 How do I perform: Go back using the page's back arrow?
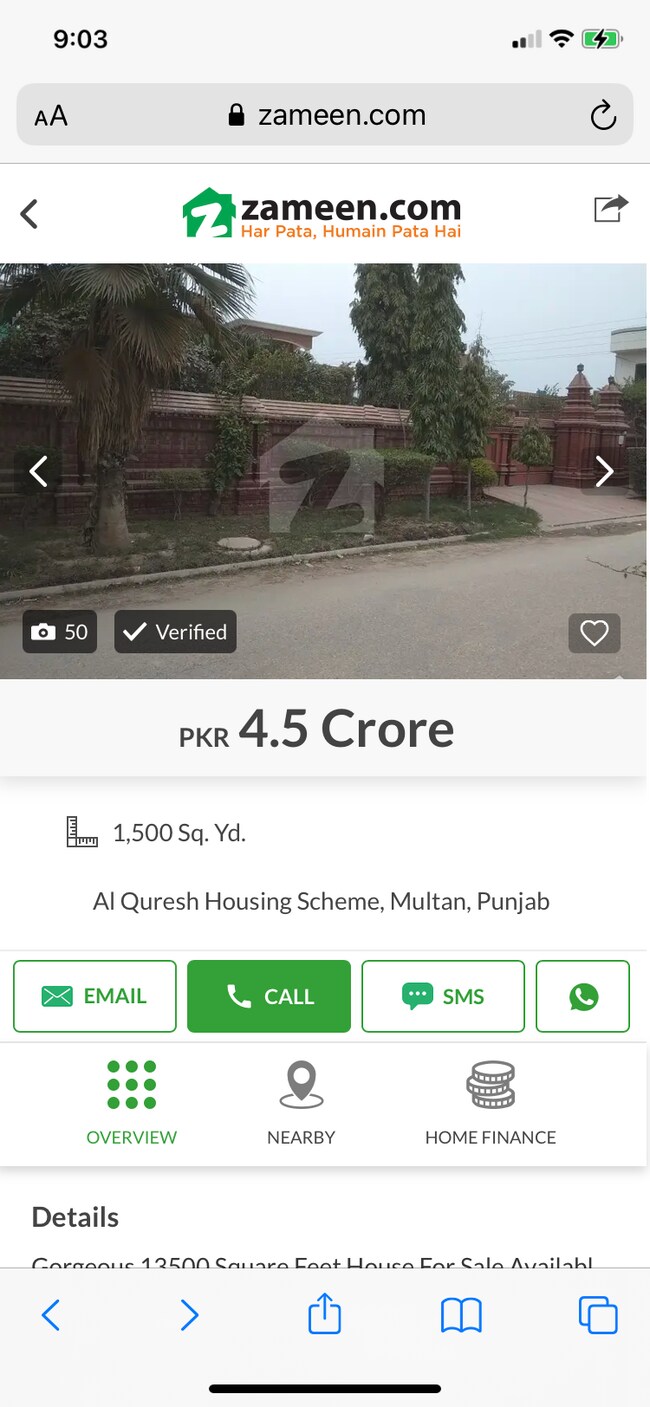click(x=30, y=213)
